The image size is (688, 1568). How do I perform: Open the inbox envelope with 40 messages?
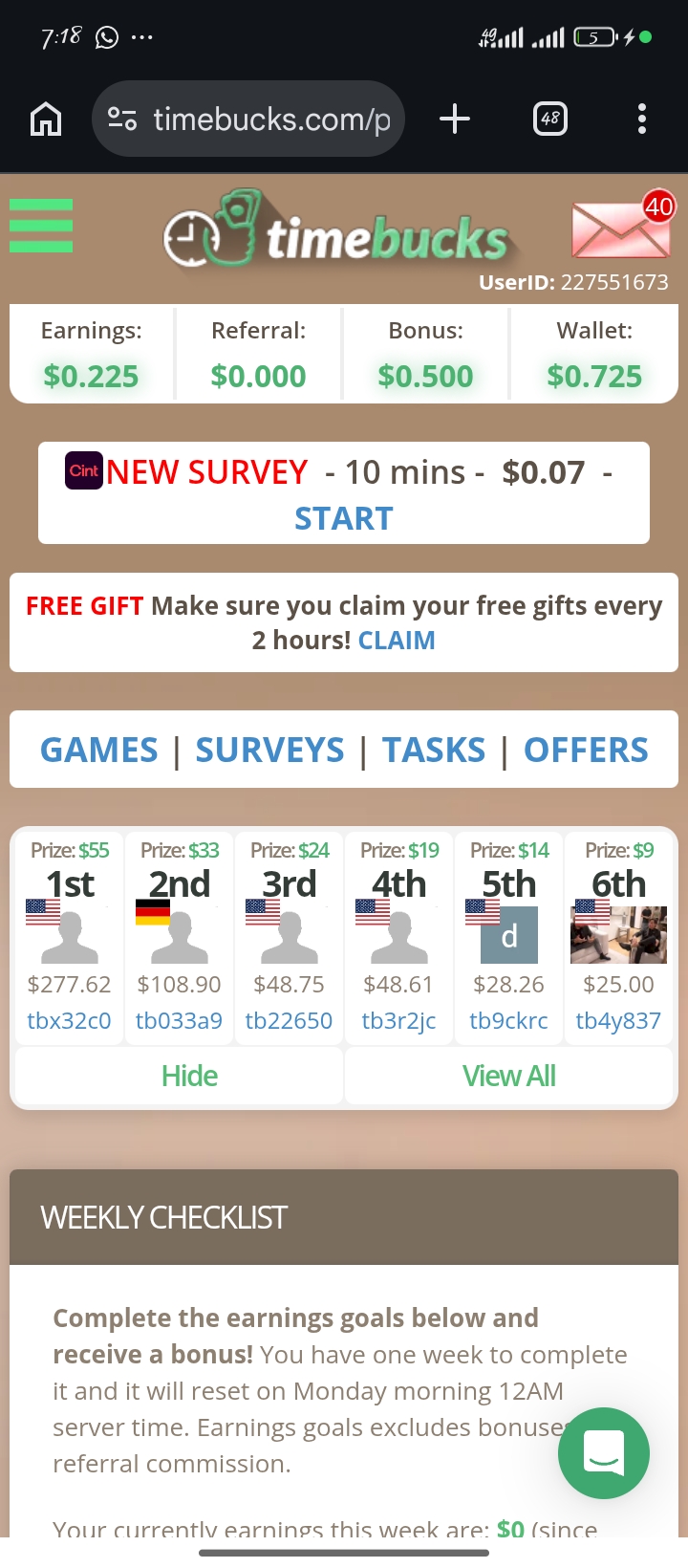click(620, 229)
